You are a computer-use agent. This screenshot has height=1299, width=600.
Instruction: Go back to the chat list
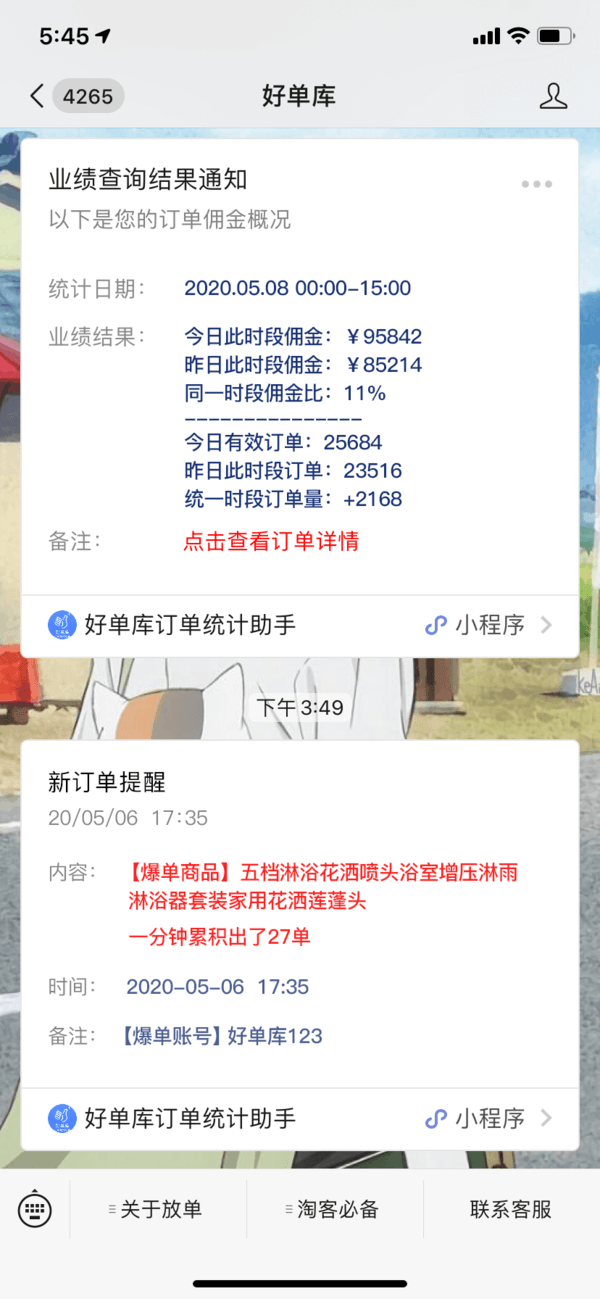click(38, 96)
